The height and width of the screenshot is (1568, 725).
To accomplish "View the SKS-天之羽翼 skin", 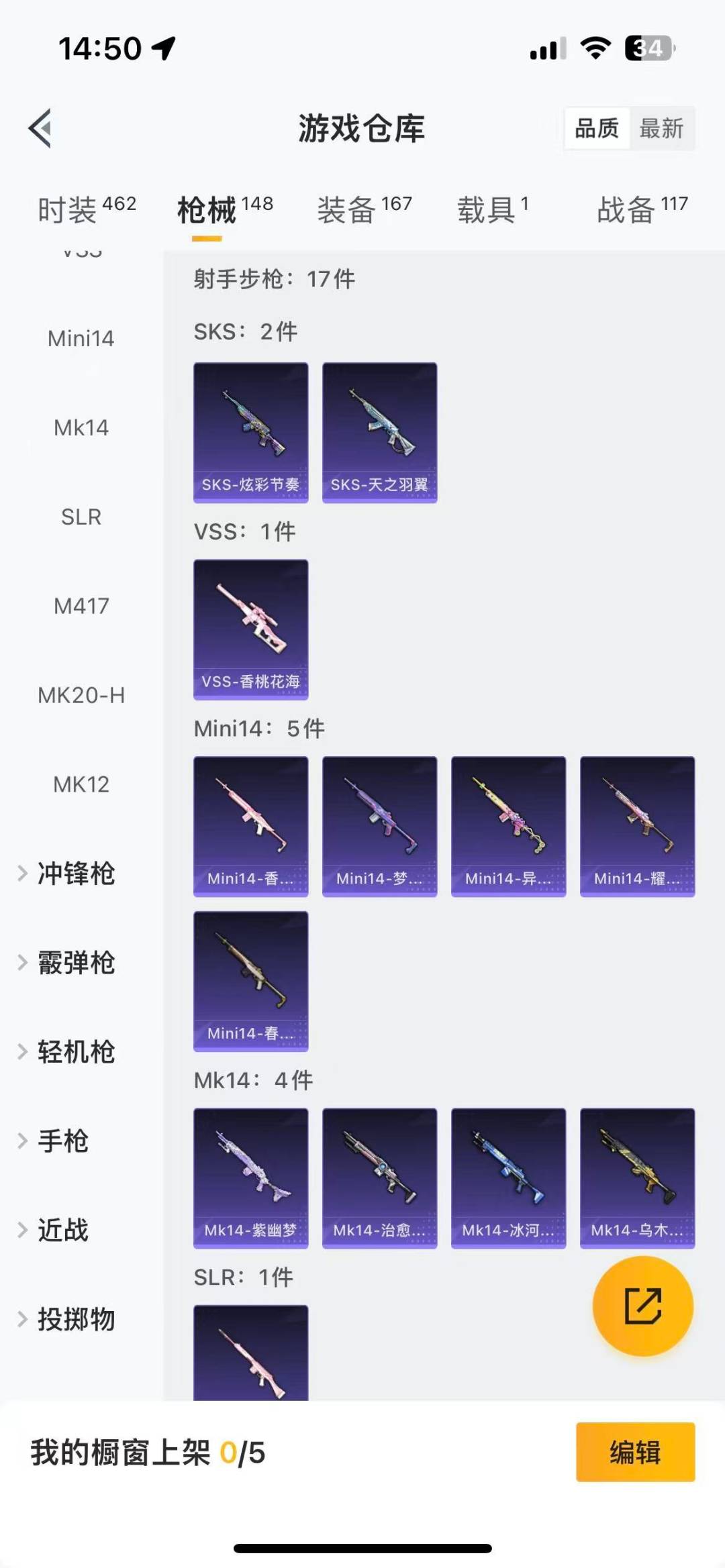I will [380, 432].
